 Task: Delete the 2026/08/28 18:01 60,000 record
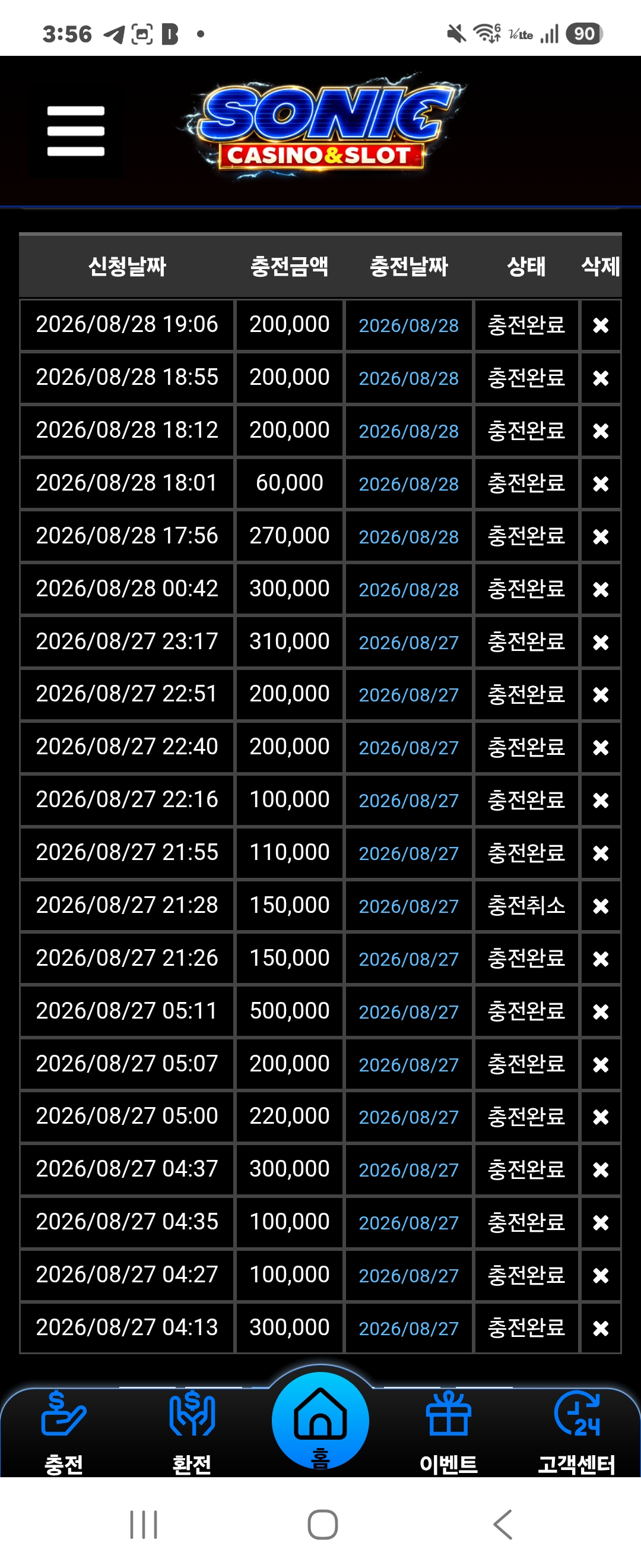click(x=600, y=483)
